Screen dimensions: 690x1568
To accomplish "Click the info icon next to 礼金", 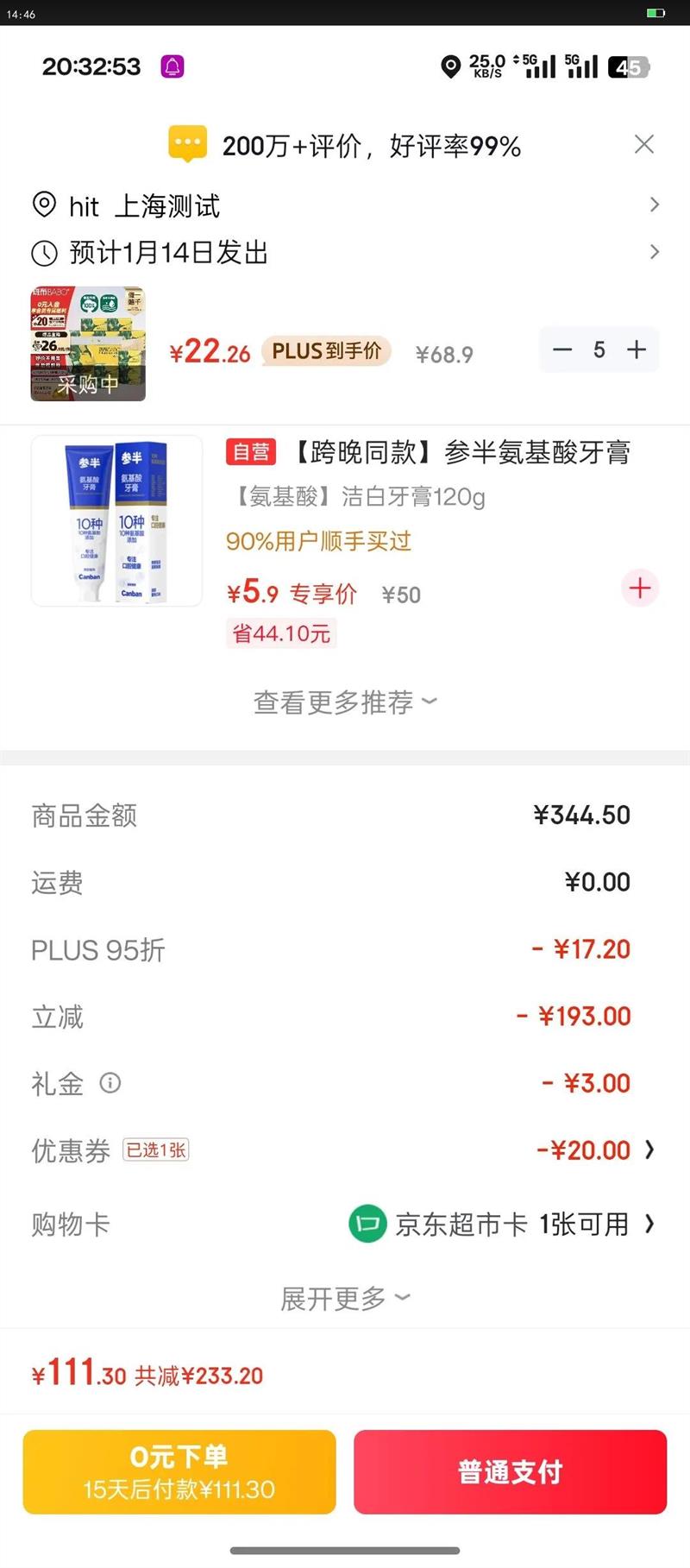I will [x=110, y=1083].
